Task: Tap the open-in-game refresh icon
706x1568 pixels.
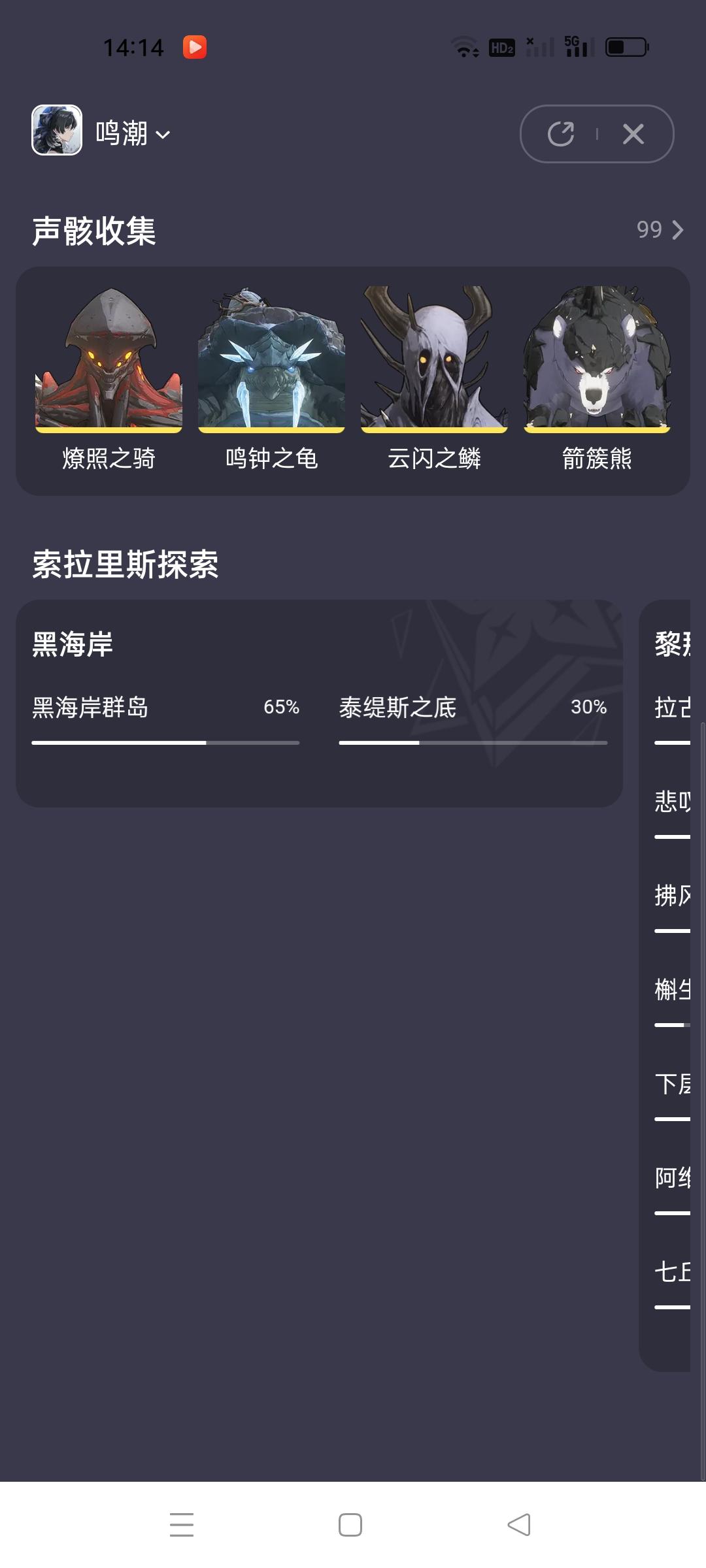Action: pos(561,134)
